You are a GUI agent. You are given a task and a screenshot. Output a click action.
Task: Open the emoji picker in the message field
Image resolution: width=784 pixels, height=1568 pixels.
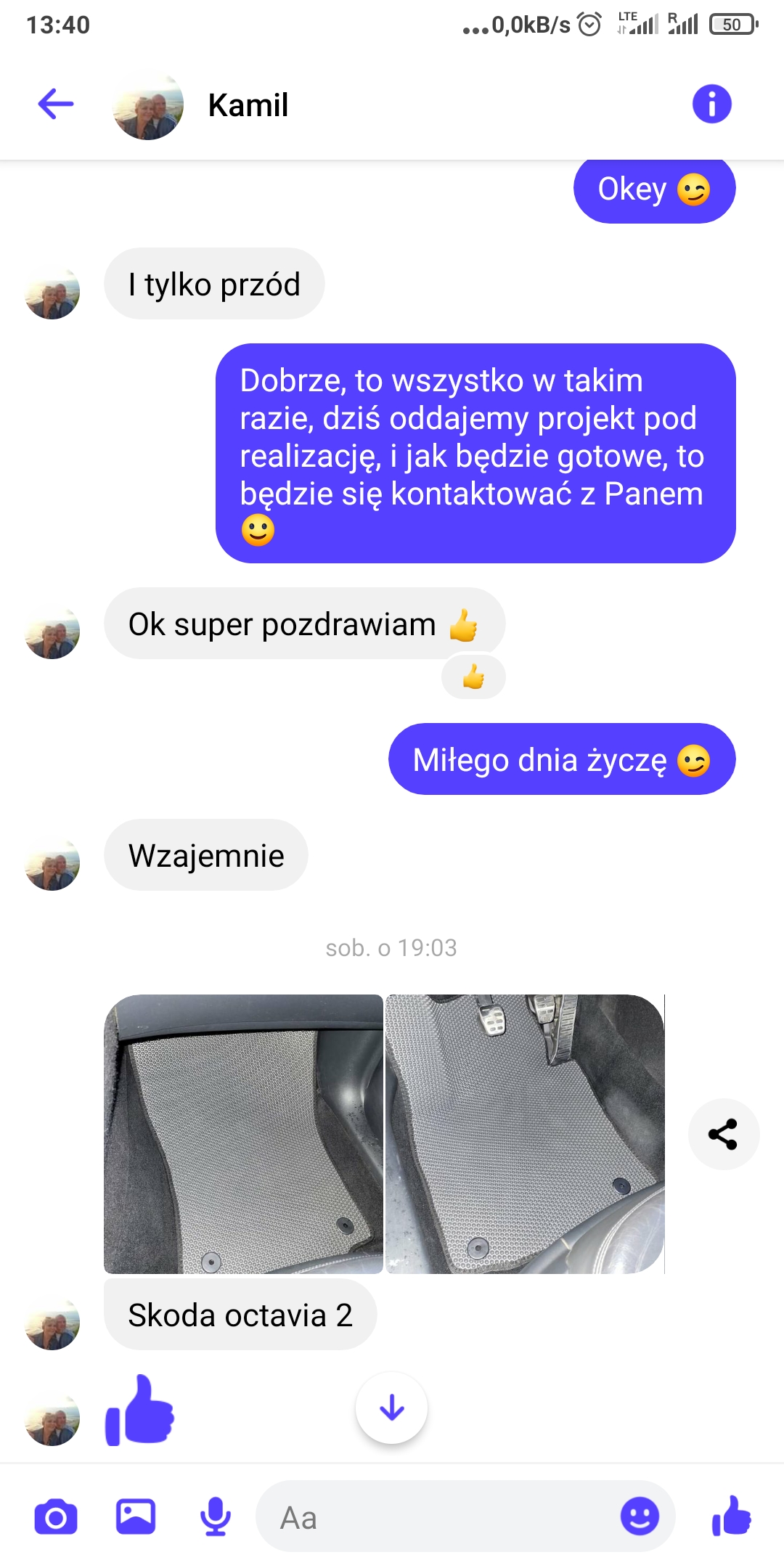(640, 1516)
